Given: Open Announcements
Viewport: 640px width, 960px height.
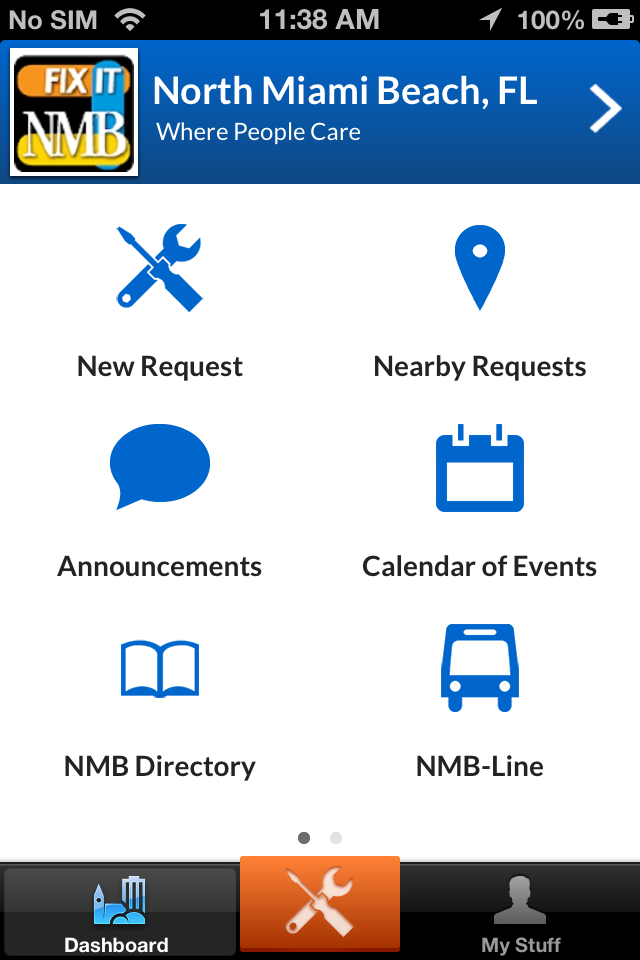Looking at the screenshot, I should pos(160,500).
